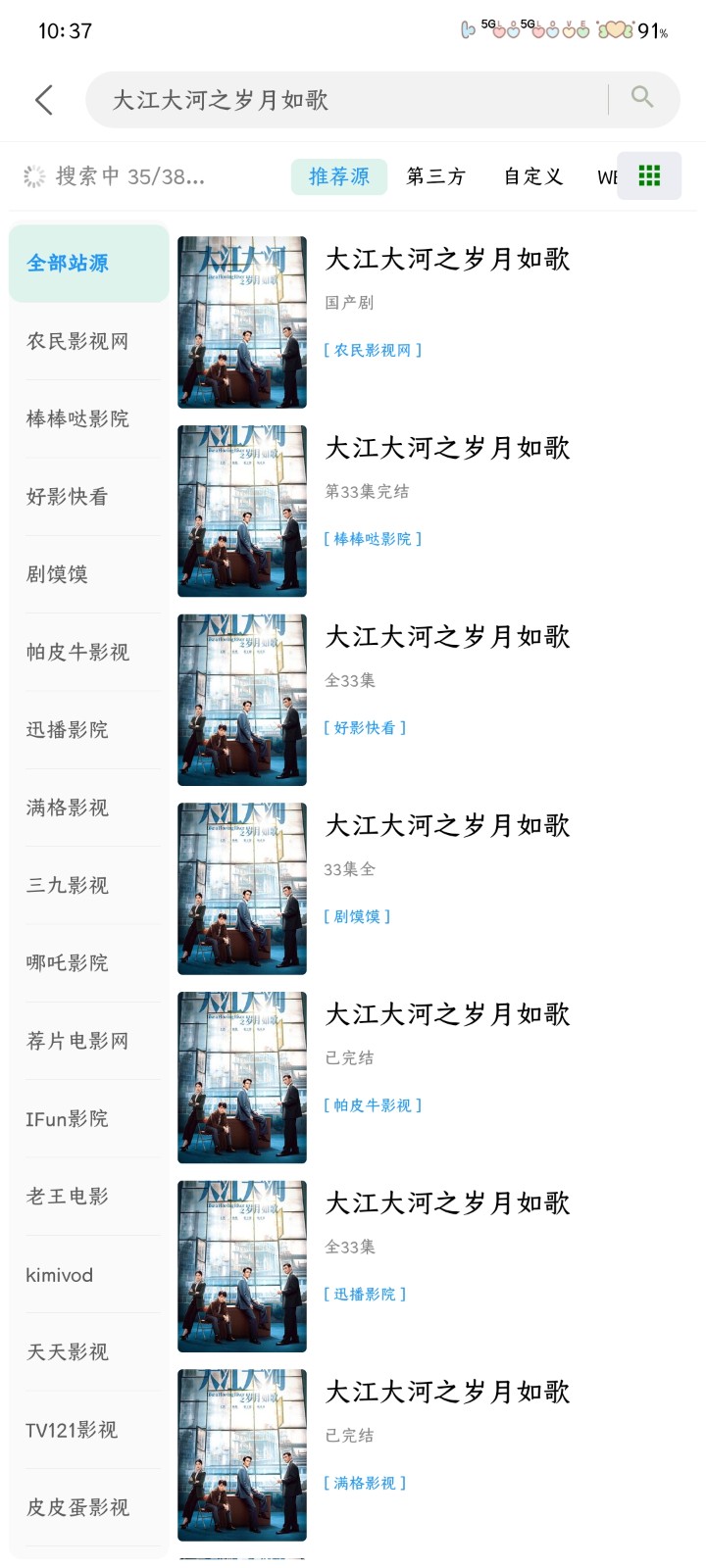The width and height of the screenshot is (706, 1568).
Task: Open the green grid view icon
Action: point(649,176)
